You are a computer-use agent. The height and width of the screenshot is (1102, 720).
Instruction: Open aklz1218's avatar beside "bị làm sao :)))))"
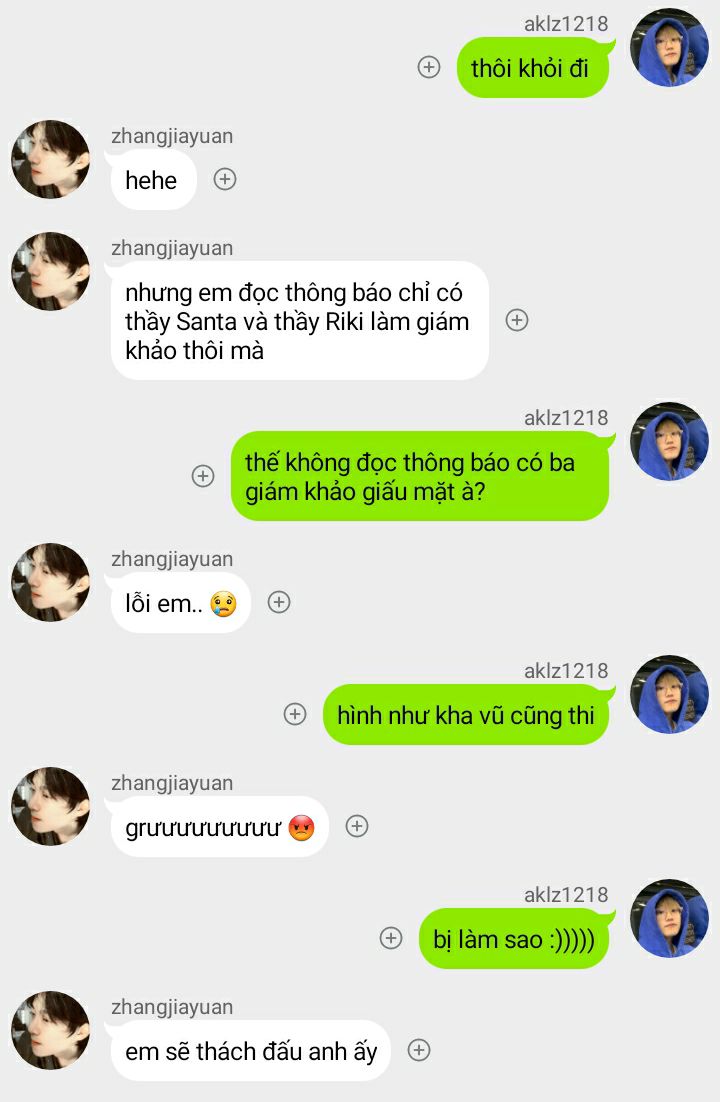click(x=670, y=918)
